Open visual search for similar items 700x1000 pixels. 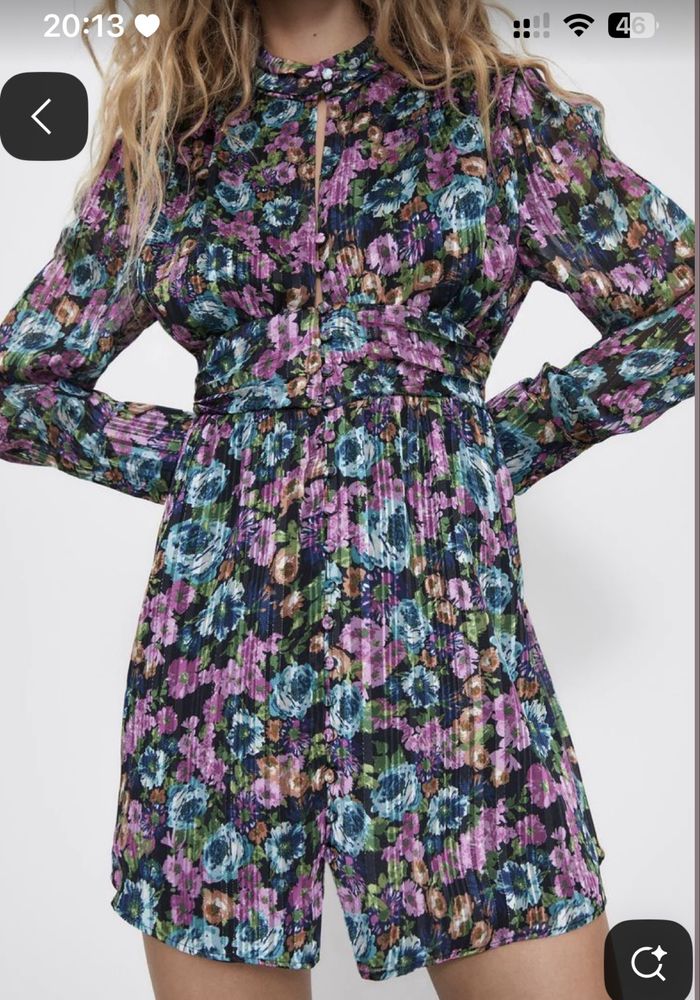pos(648,962)
